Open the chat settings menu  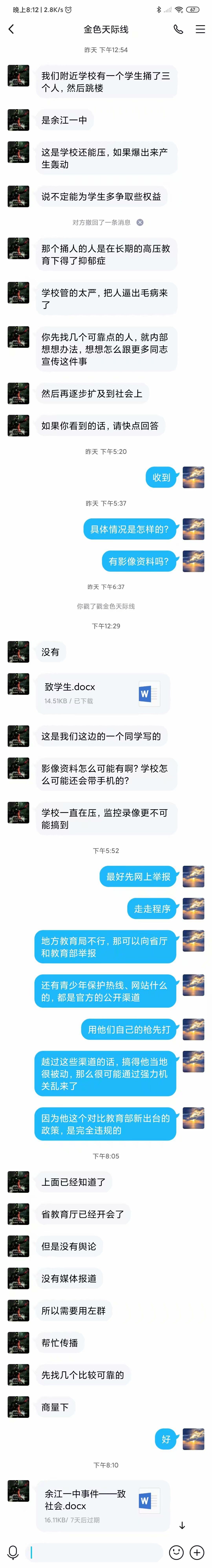point(200,29)
